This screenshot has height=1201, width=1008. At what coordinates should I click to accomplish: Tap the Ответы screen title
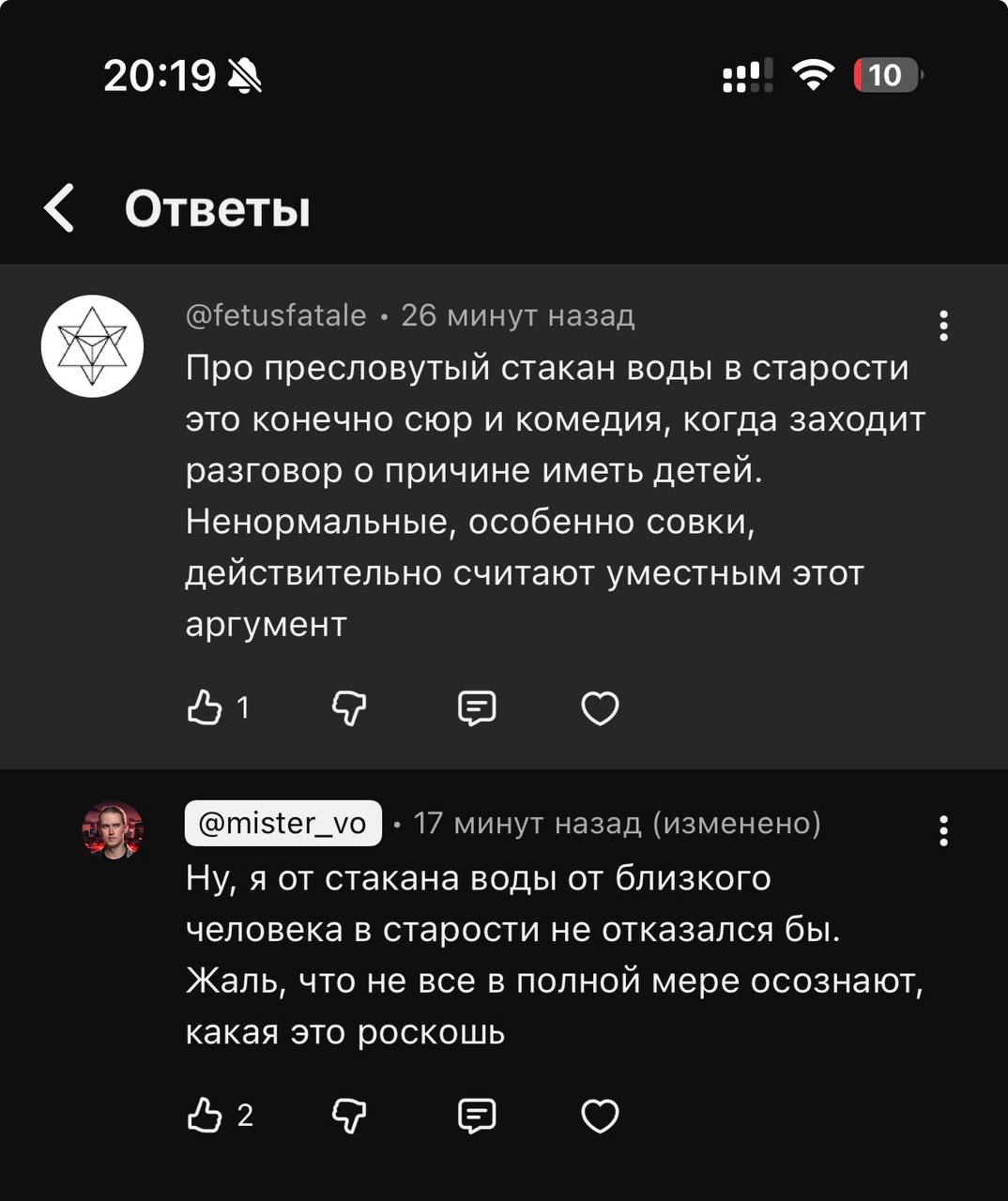pos(221,209)
